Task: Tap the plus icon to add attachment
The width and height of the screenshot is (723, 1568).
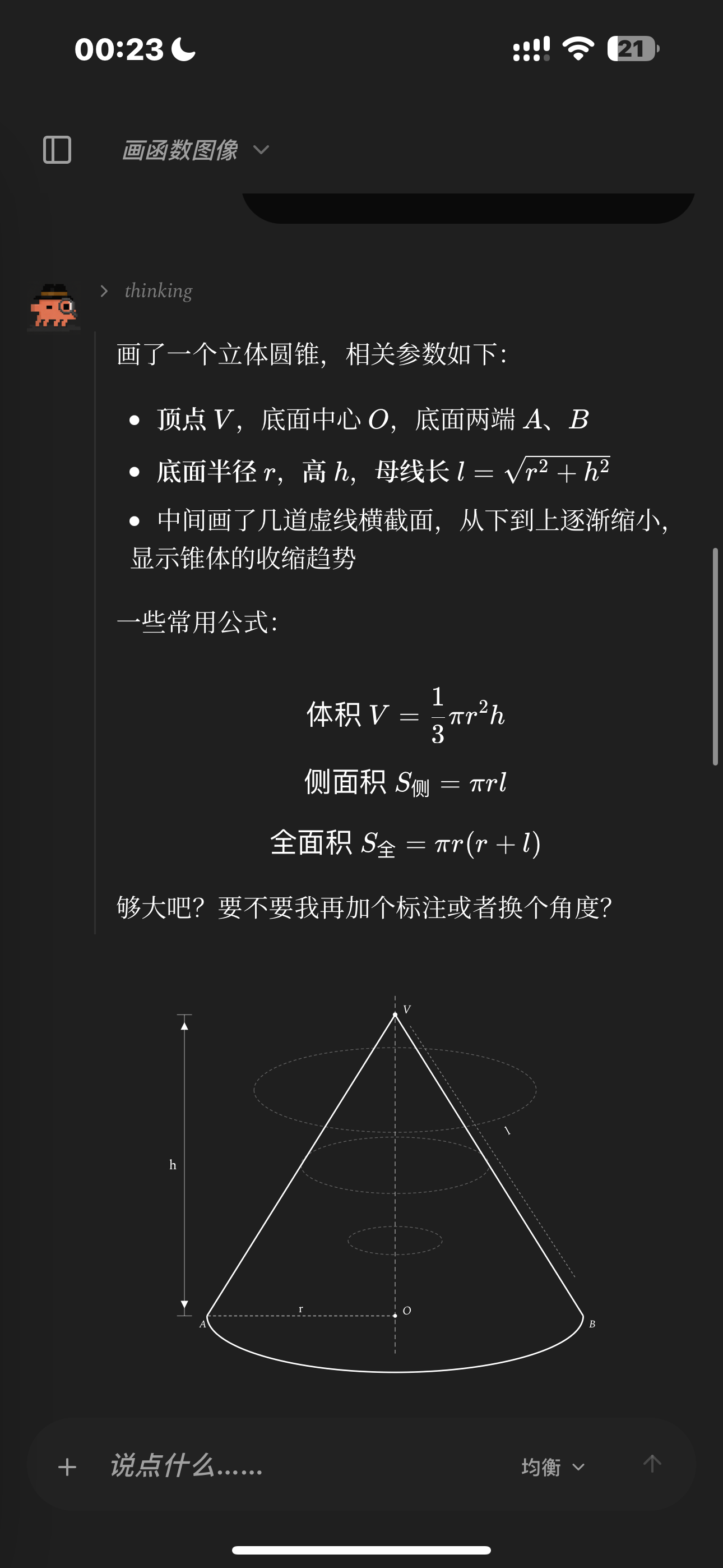Action: pos(68,1467)
